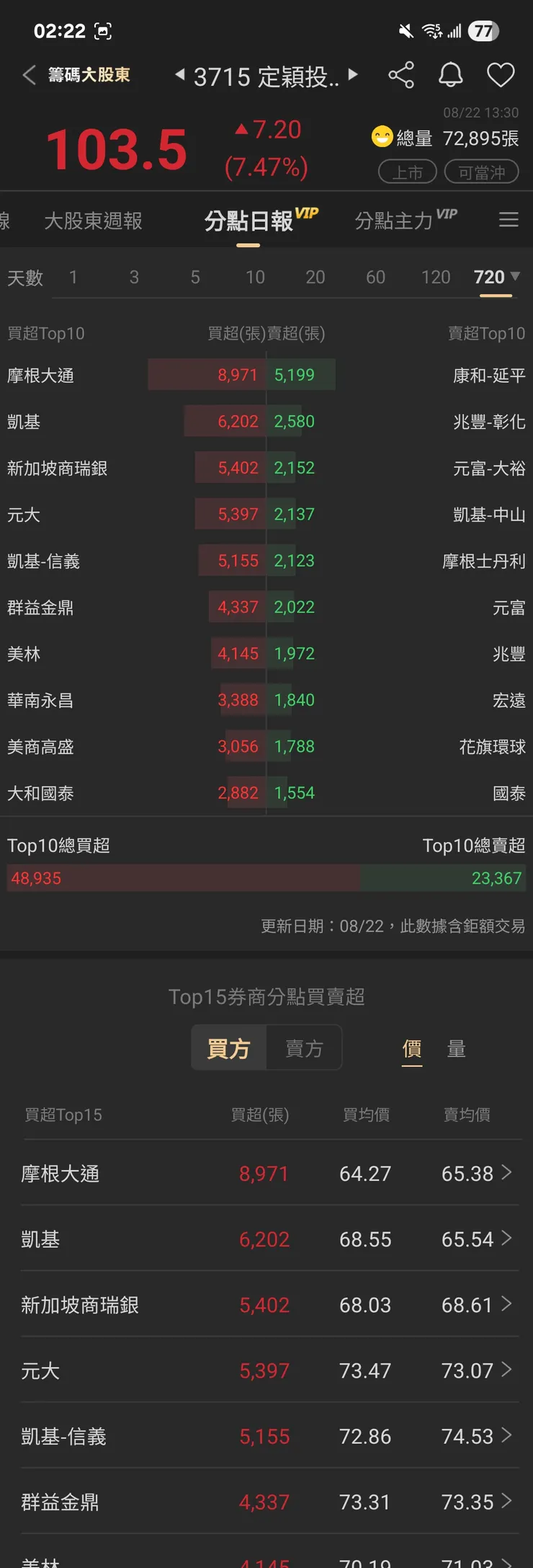Image resolution: width=533 pixels, height=1568 pixels.
Task: Keep 買方 selected in the toggle group
Action: [x=228, y=1047]
